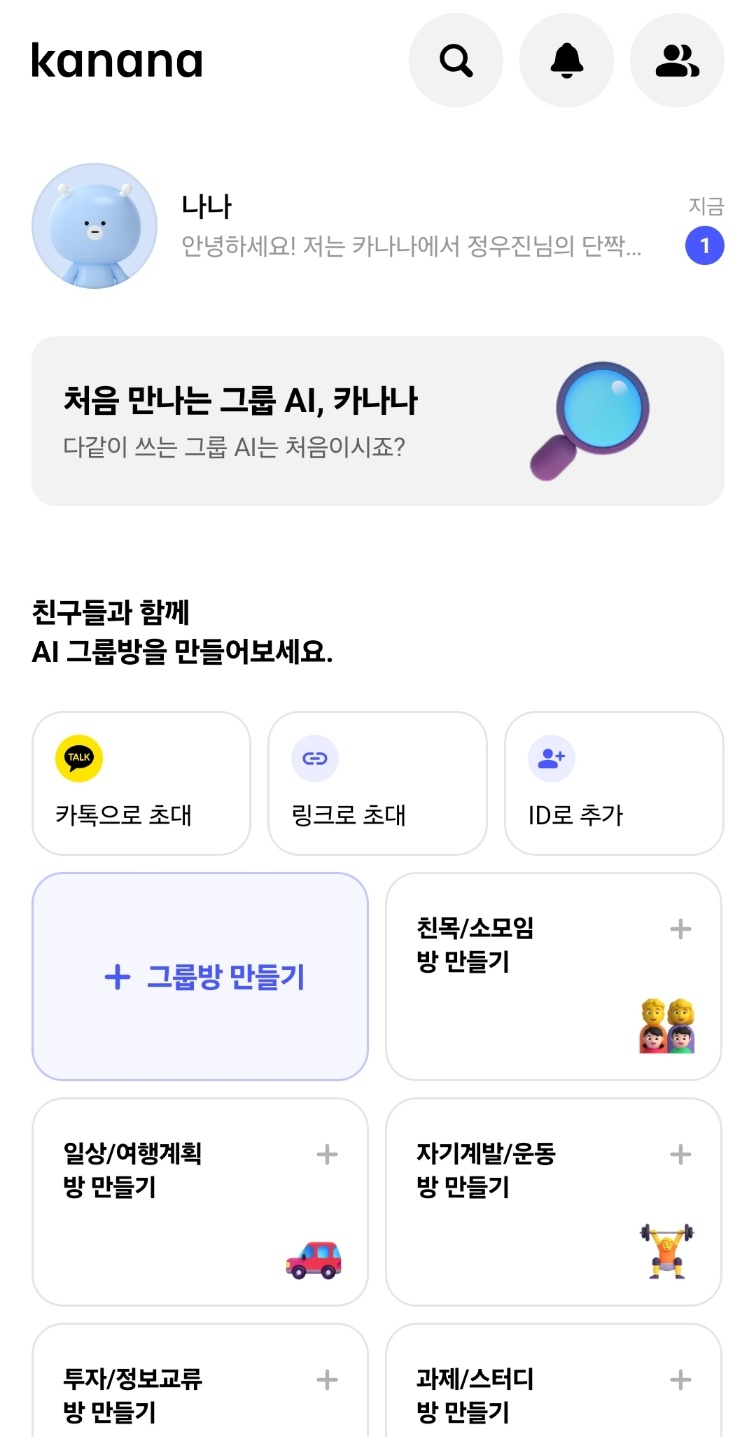Select 친목/소모임 방 만들기 card
Viewport: 756px width, 1437px height.
point(554,977)
